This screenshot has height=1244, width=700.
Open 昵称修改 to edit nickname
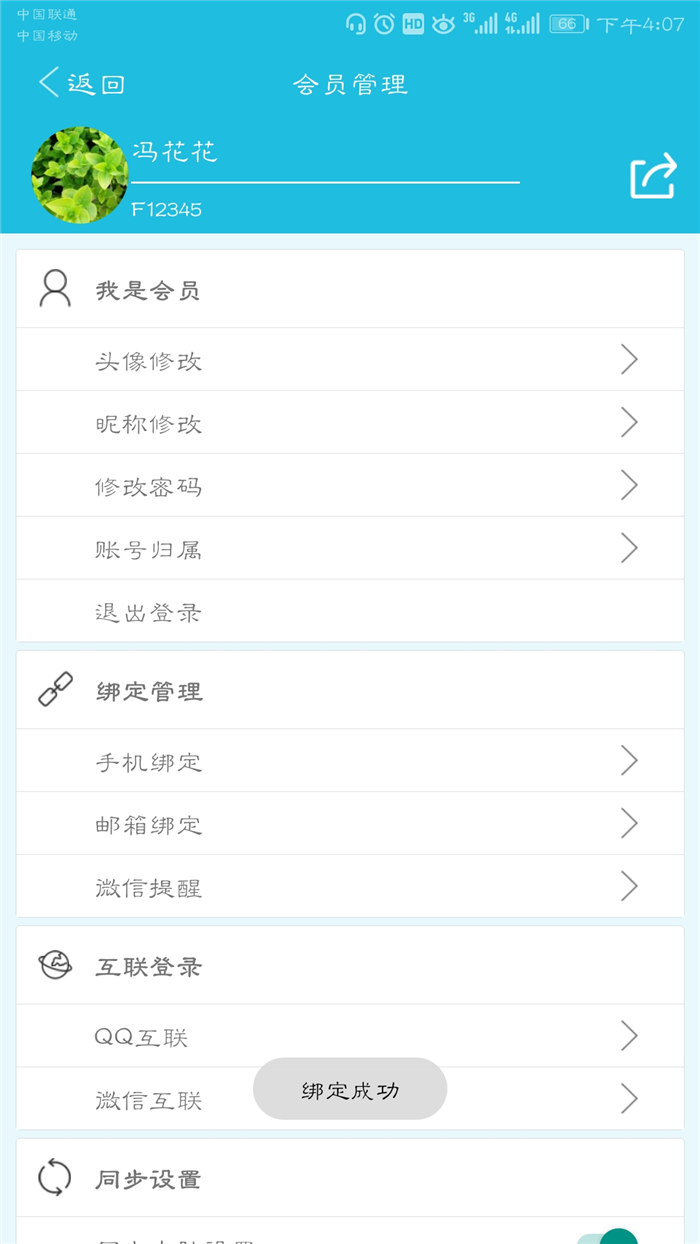point(350,423)
